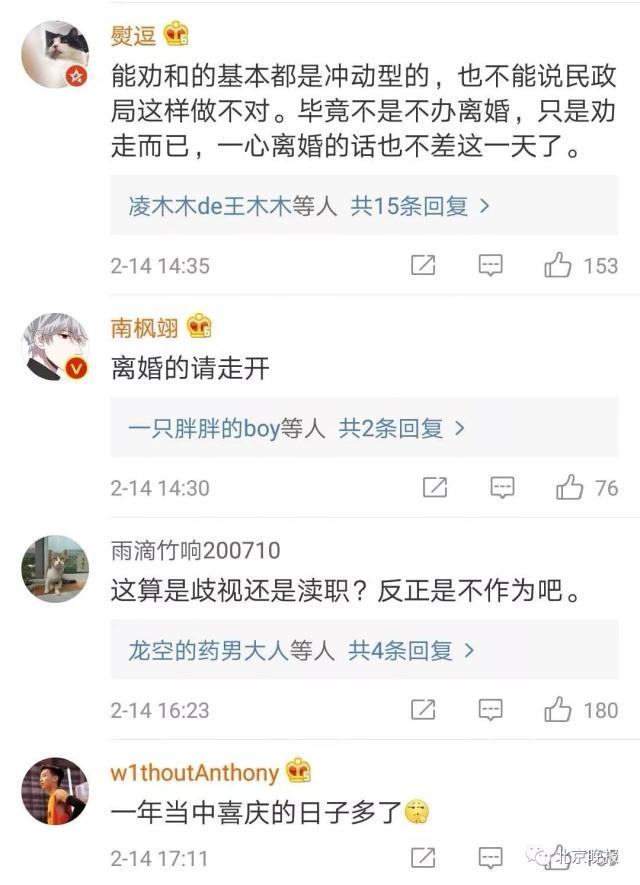Open 熨逗's profile avatar
The height and width of the screenshot is (885, 640).
(x=55, y=54)
